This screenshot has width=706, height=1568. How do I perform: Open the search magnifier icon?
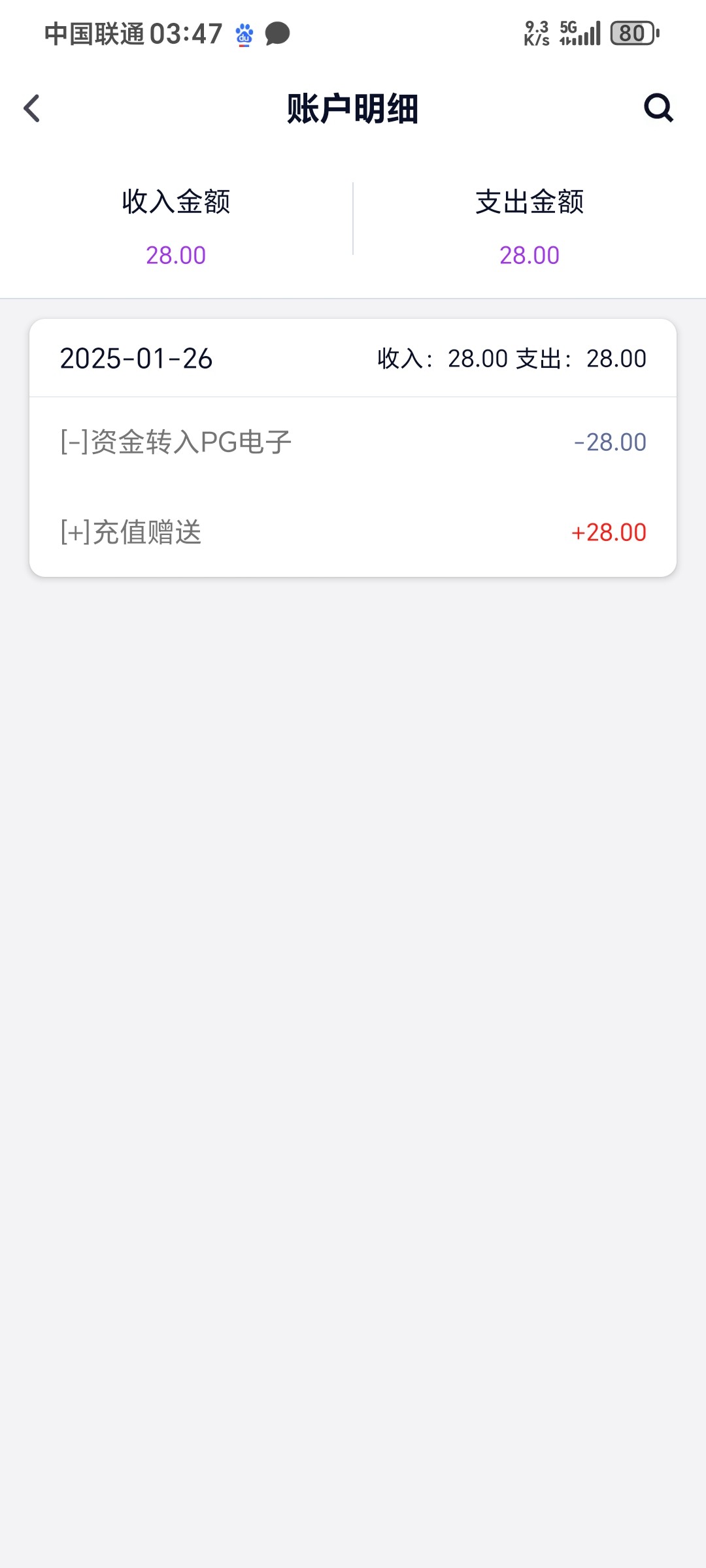[658, 108]
